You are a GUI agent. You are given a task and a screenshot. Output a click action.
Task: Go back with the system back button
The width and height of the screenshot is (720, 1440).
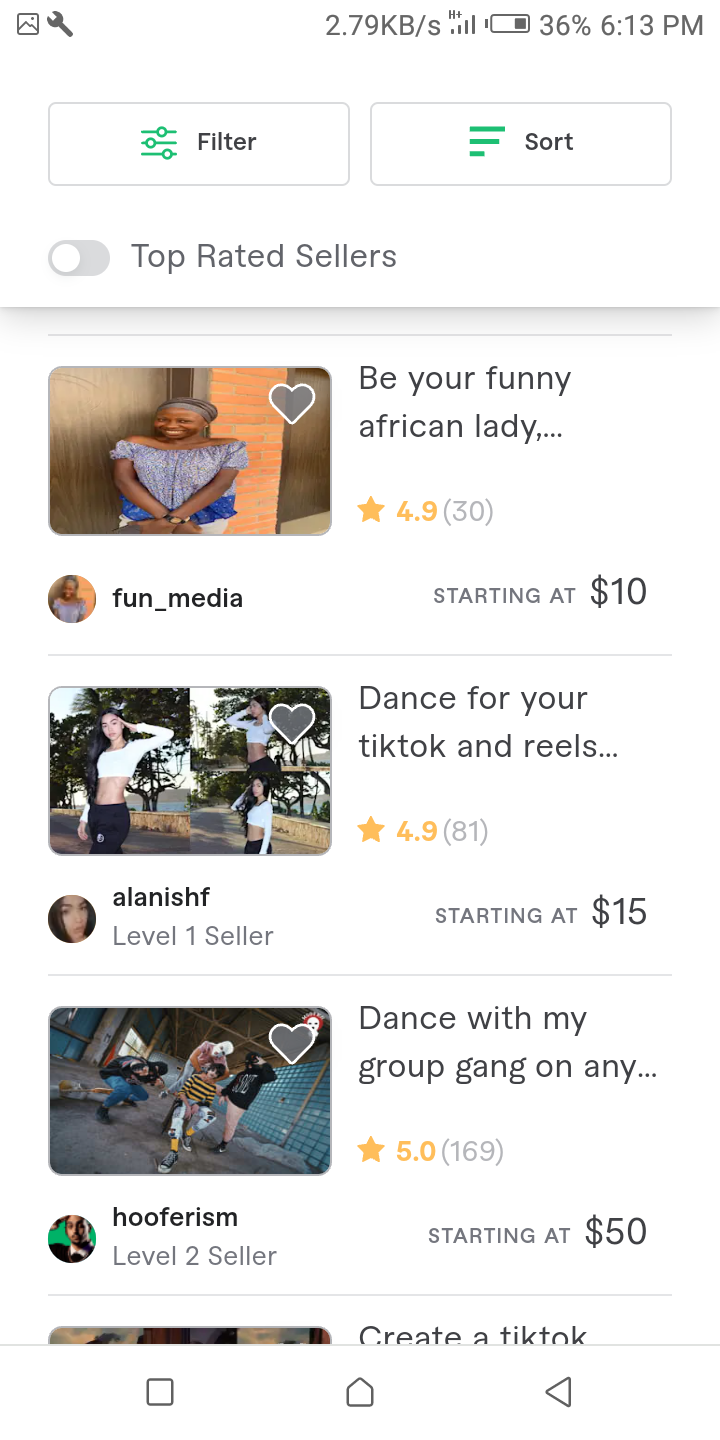559,1392
